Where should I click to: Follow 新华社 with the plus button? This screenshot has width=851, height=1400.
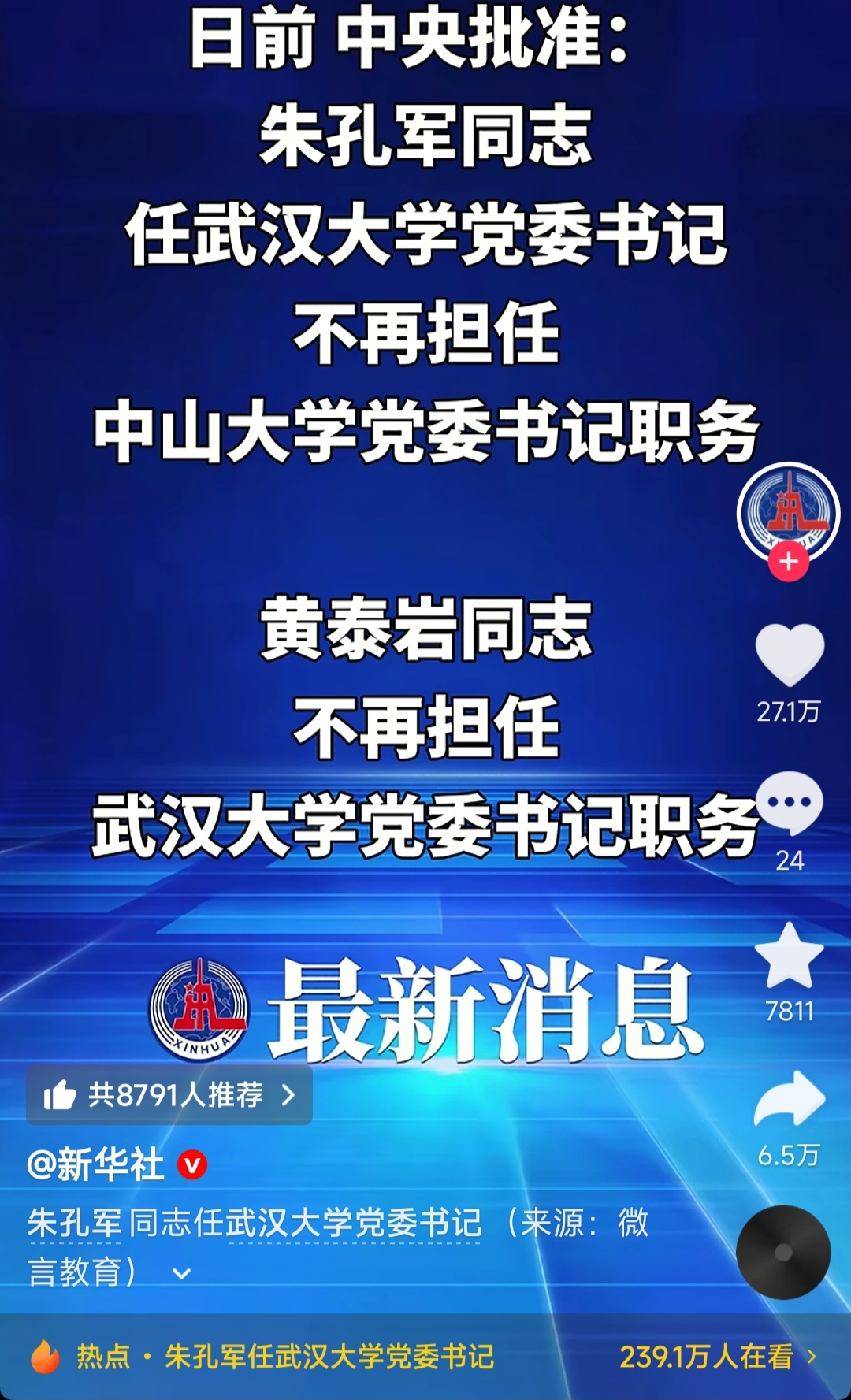789,563
